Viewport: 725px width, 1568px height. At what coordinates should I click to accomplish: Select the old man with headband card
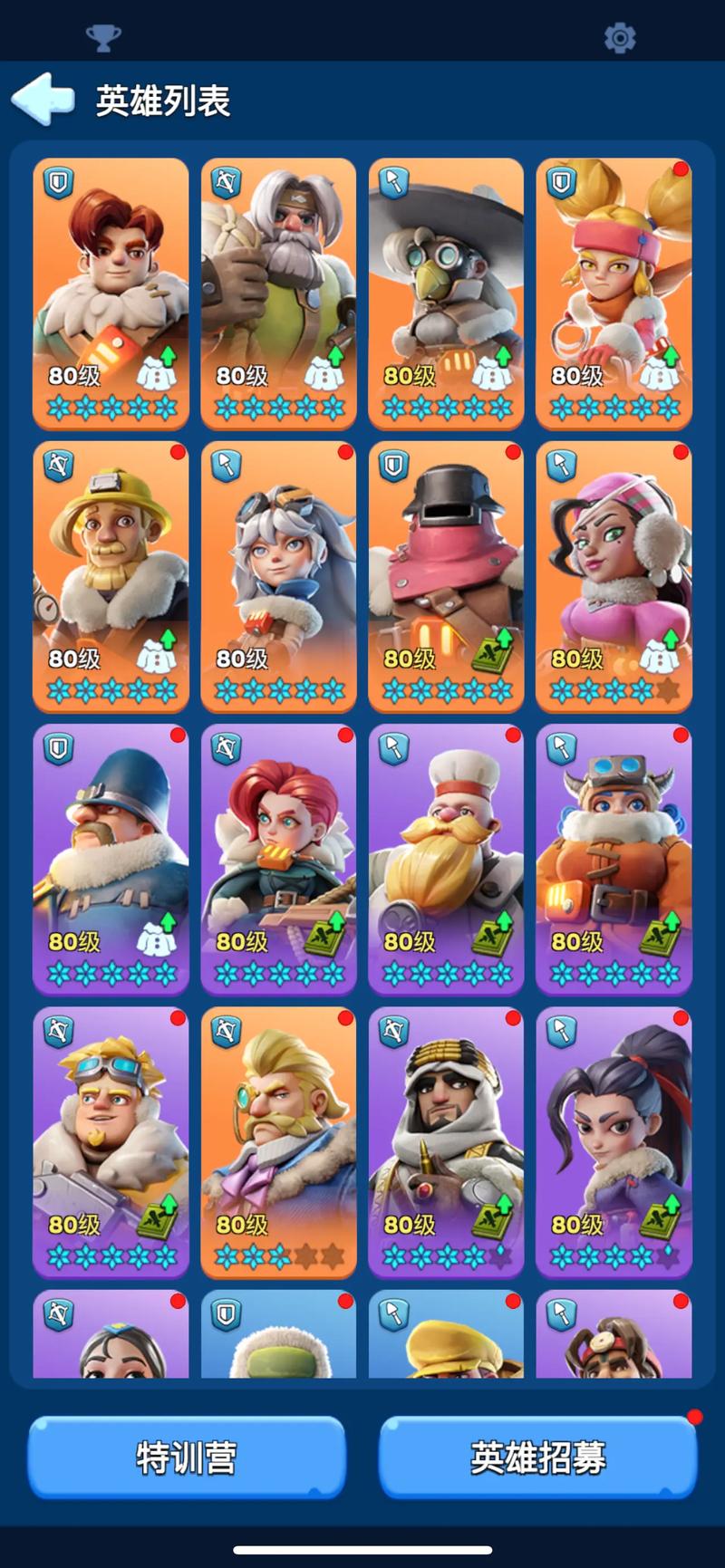278,292
